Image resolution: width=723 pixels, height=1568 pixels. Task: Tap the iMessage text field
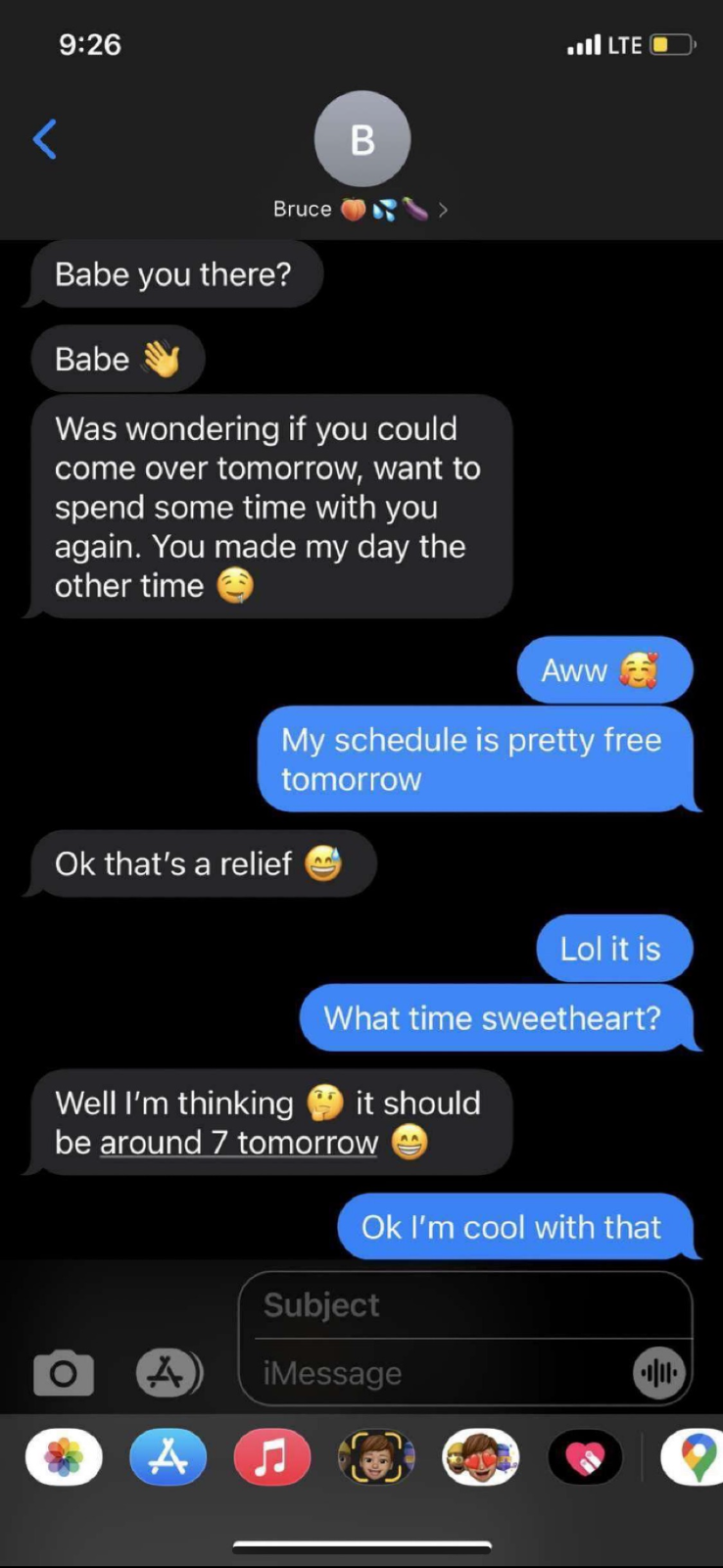[x=441, y=1373]
